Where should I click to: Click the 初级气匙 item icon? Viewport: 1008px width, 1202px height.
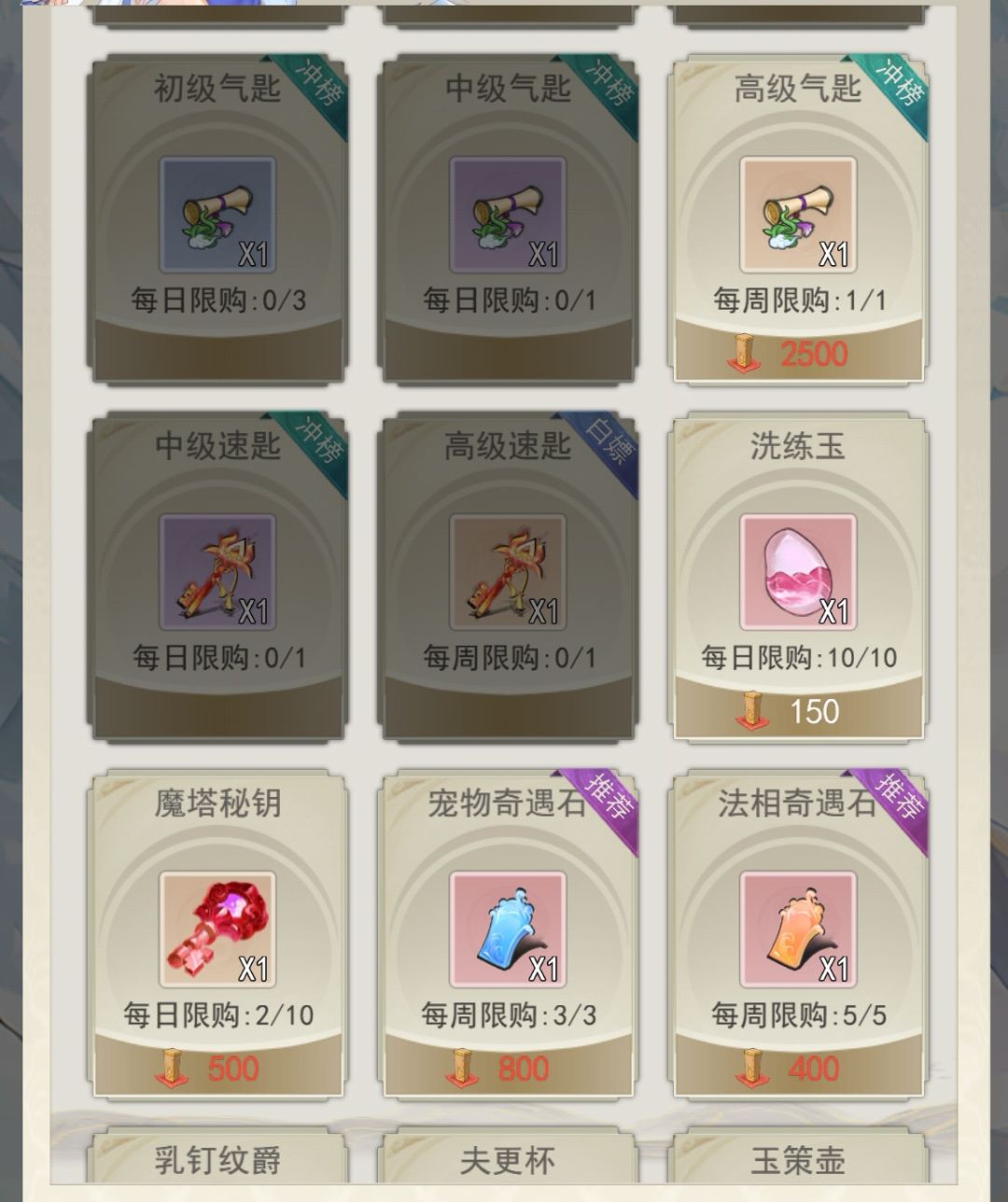(x=217, y=215)
